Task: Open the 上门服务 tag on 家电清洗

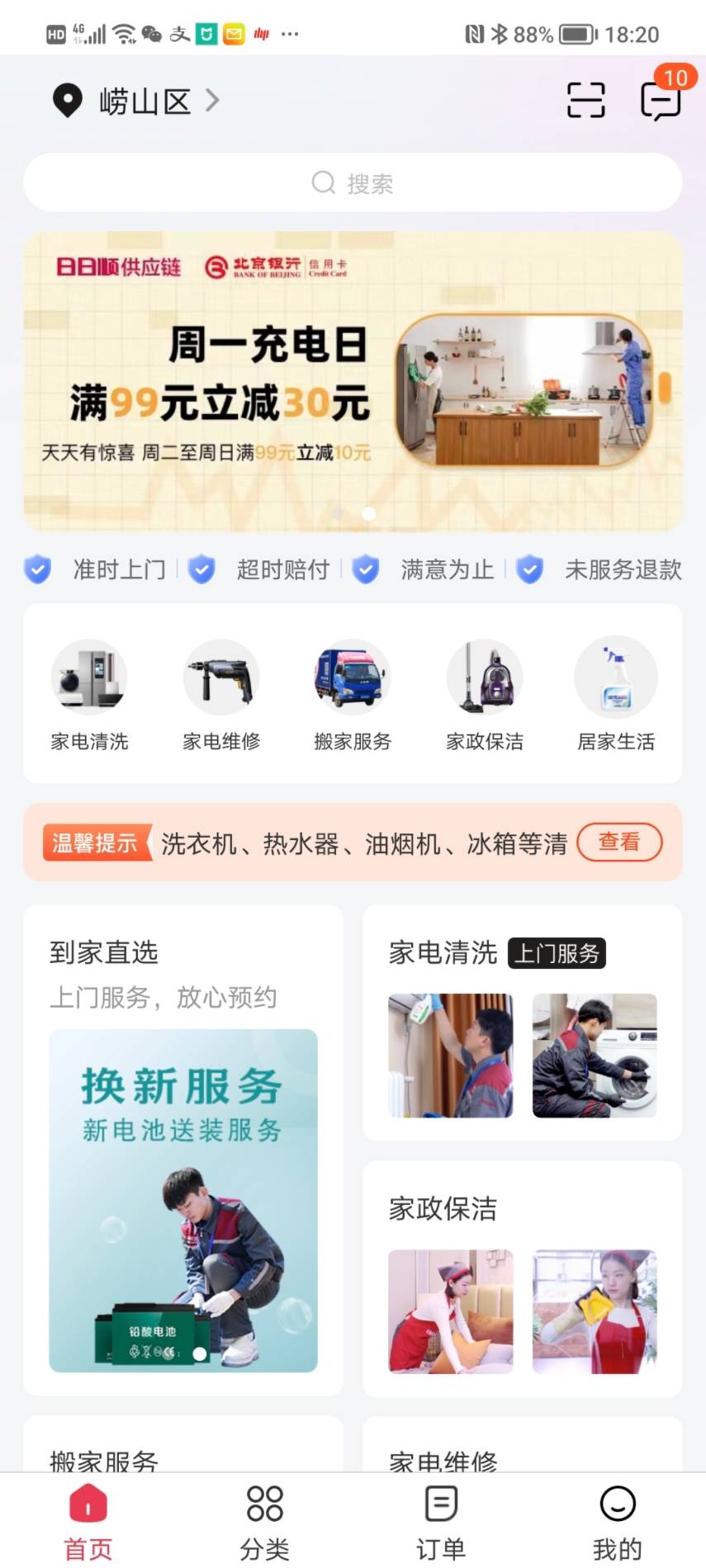Action: click(557, 953)
